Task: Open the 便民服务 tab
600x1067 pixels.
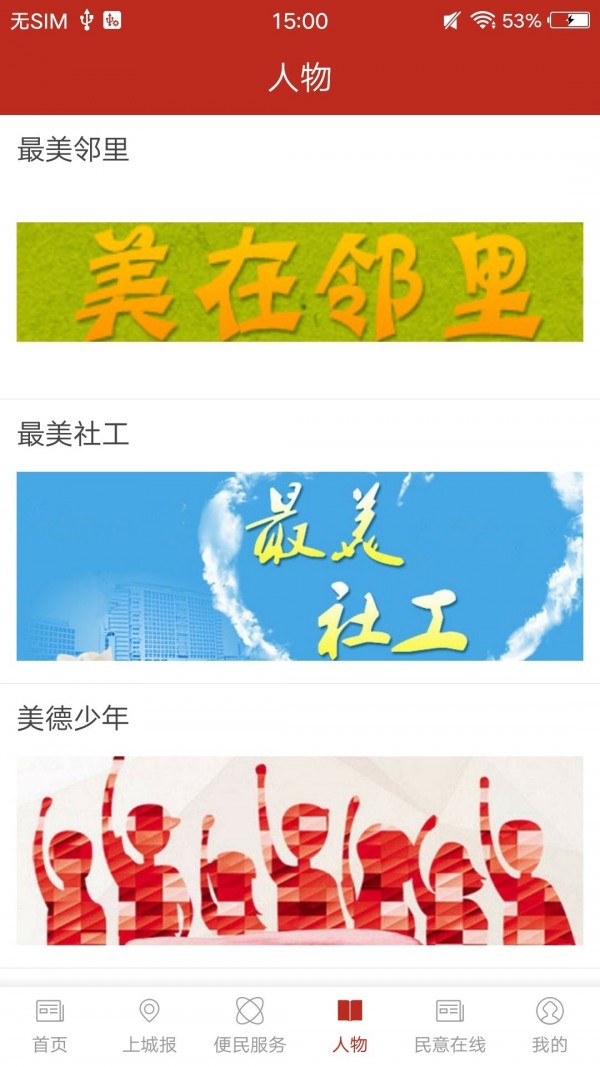Action: pos(250,1025)
